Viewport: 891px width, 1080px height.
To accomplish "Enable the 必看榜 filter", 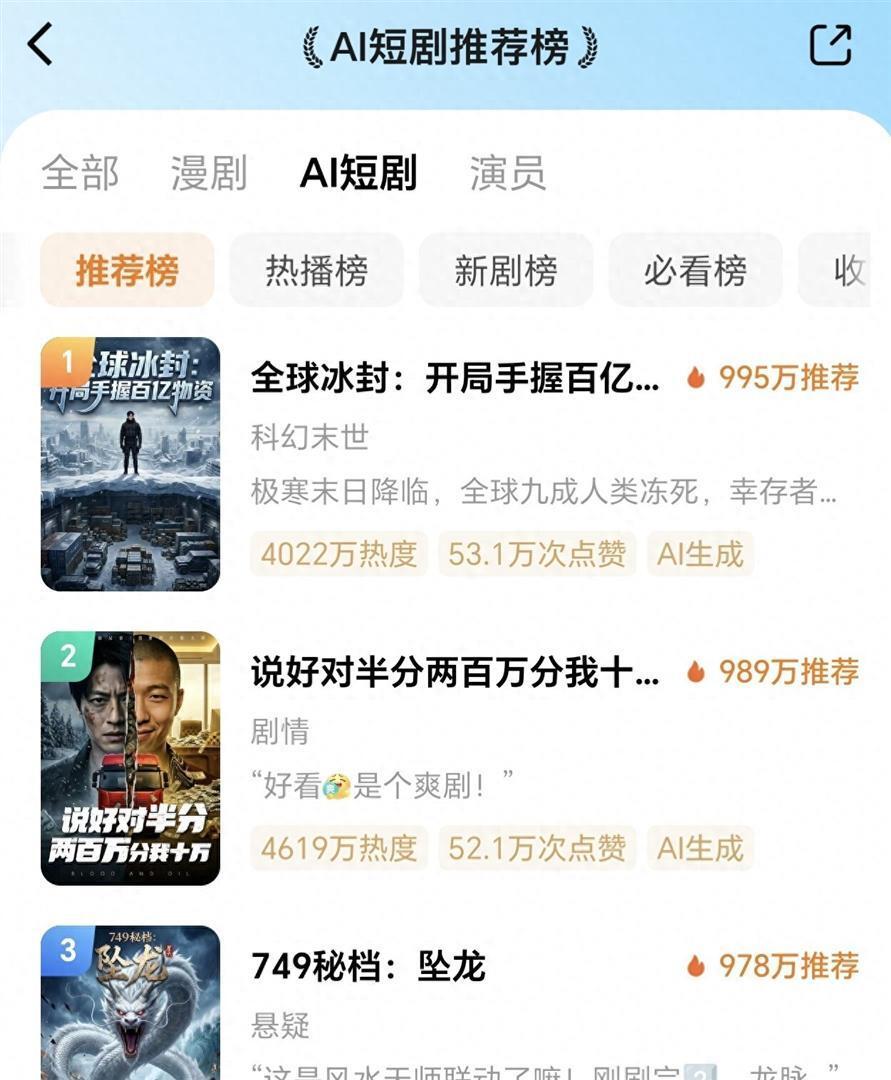I will click(x=694, y=269).
